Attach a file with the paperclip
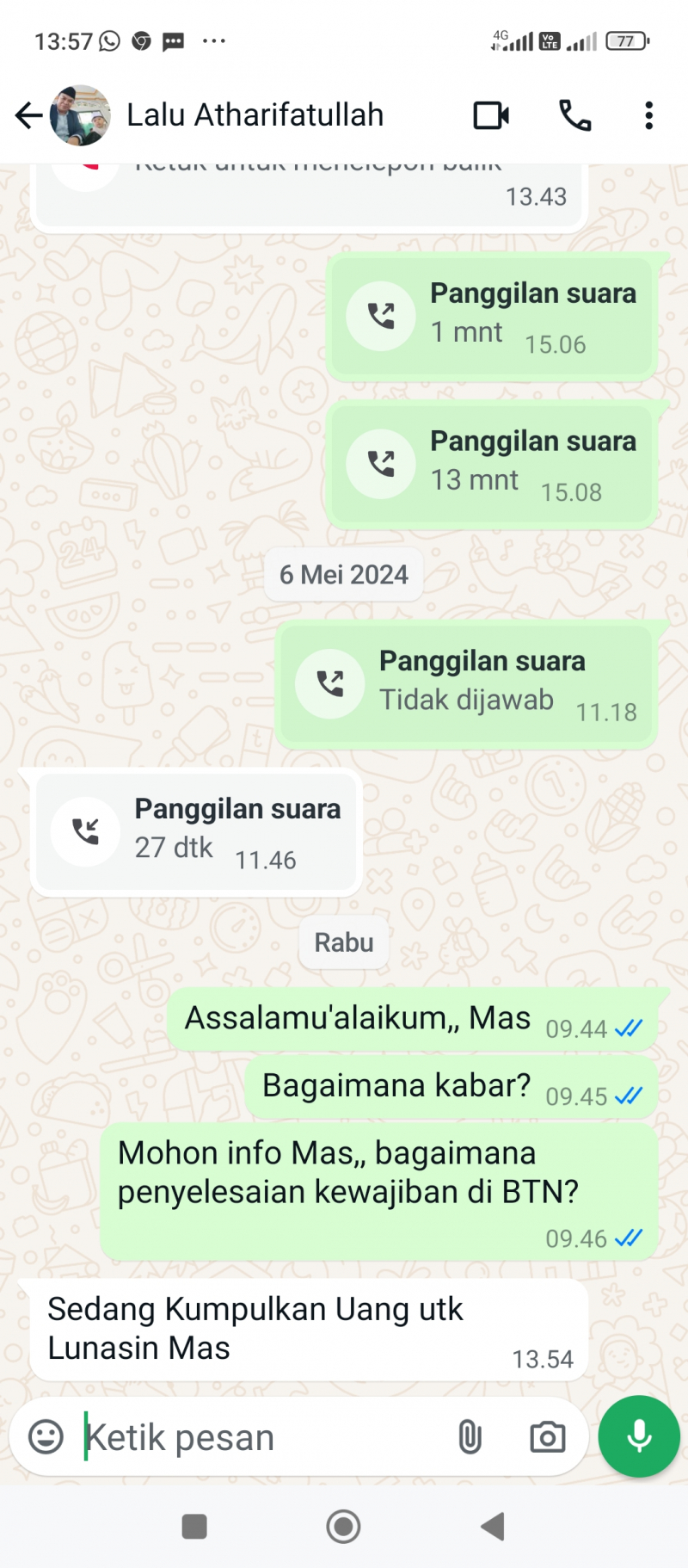688x1568 pixels. click(470, 1436)
